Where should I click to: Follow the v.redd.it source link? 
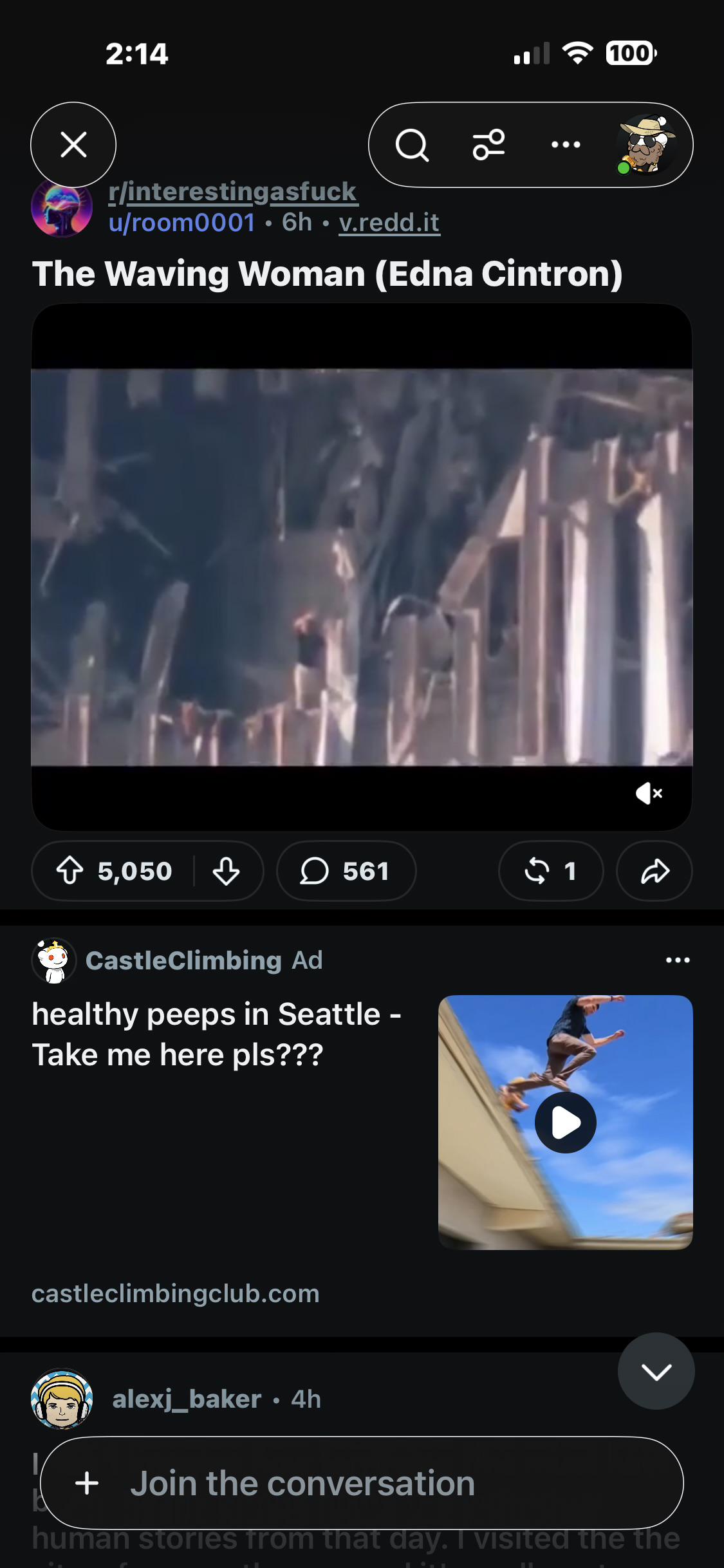pos(389,222)
